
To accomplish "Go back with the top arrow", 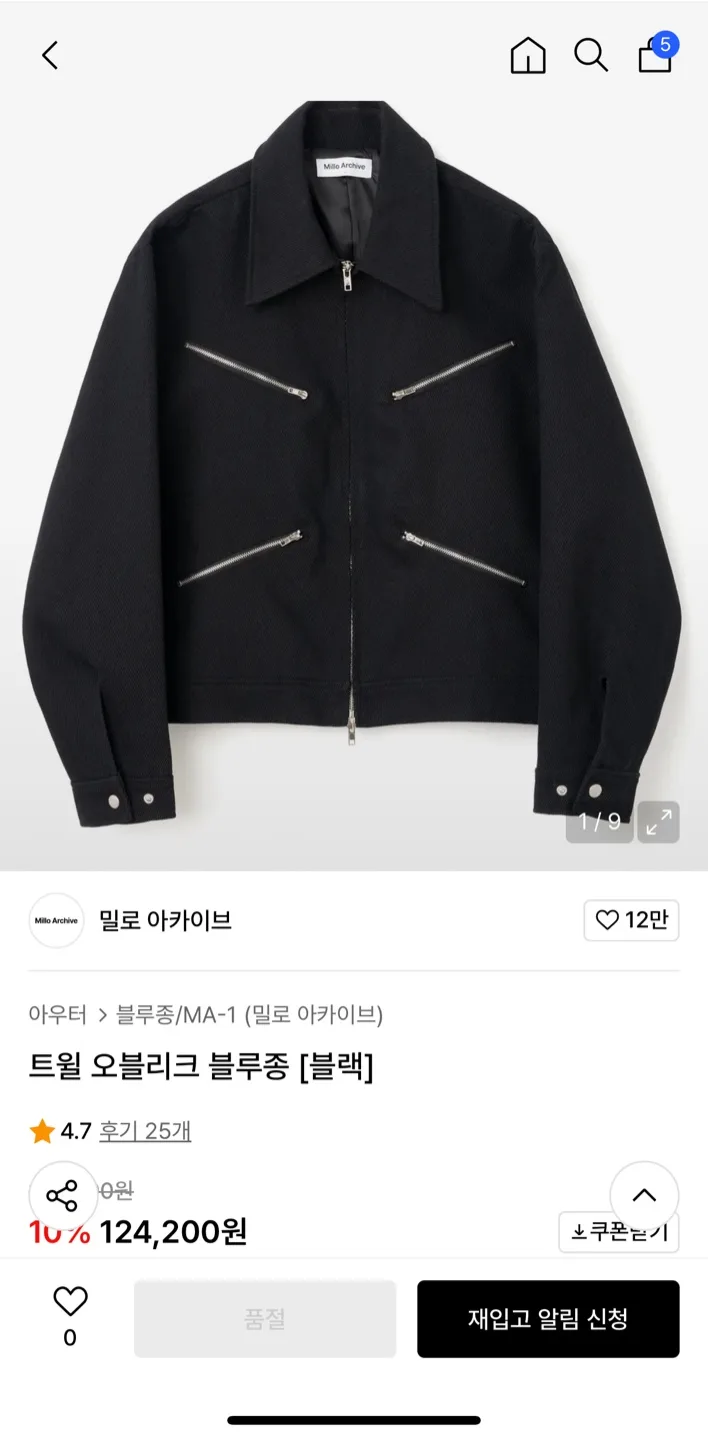I will [50, 55].
